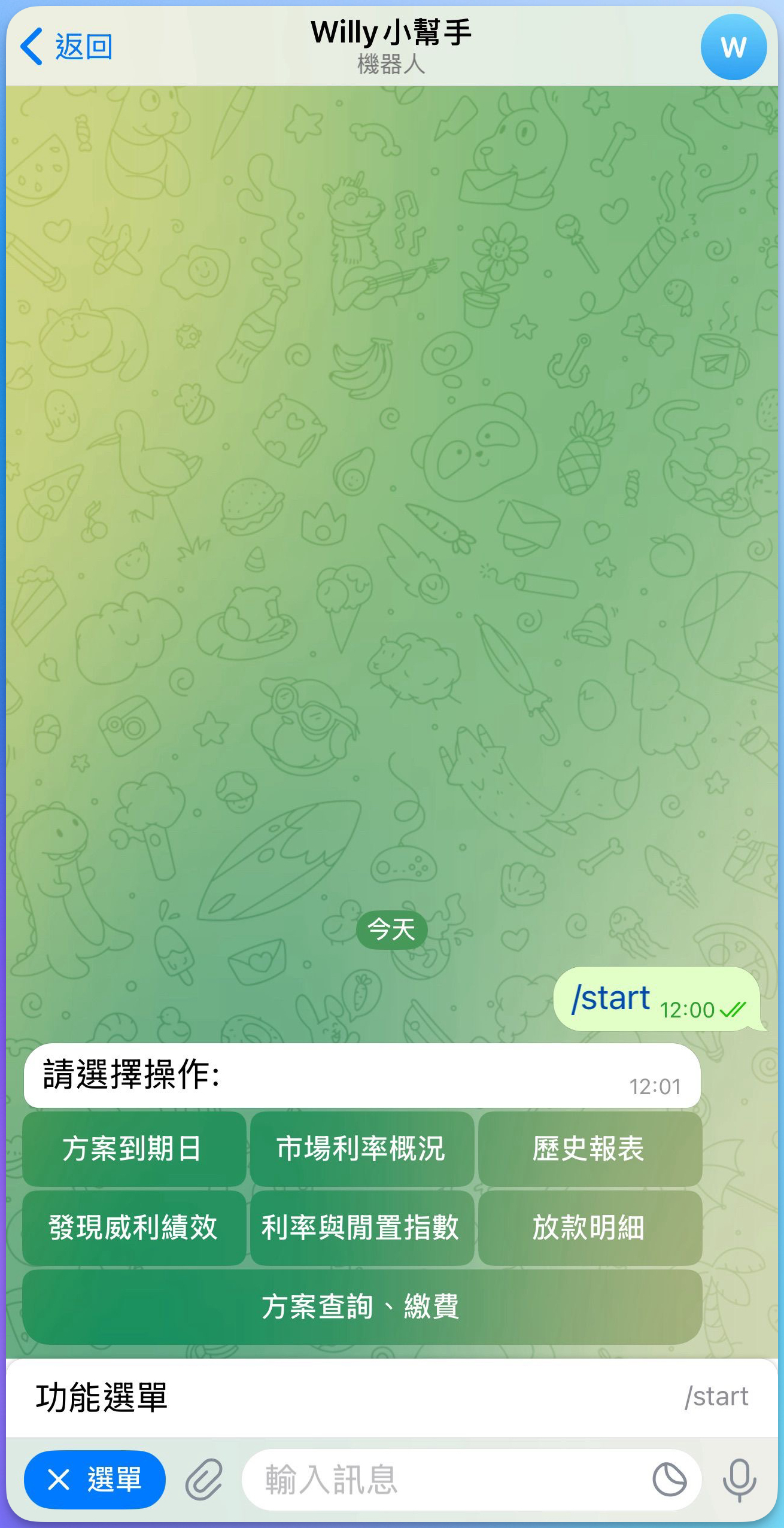784x1528 pixels.
Task: Open 歷史報表
Action: click(589, 1149)
